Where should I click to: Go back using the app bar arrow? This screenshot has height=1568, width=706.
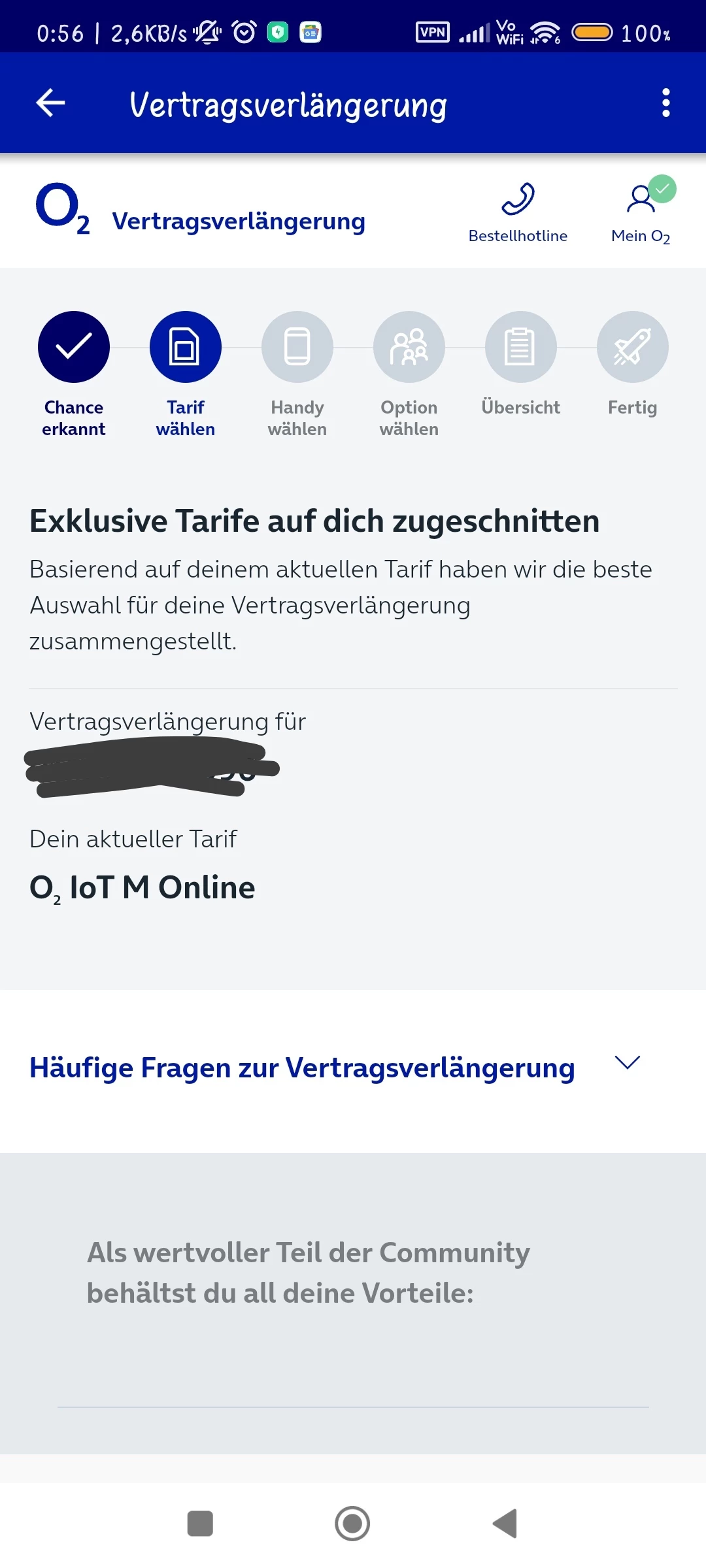pyautogui.click(x=50, y=103)
